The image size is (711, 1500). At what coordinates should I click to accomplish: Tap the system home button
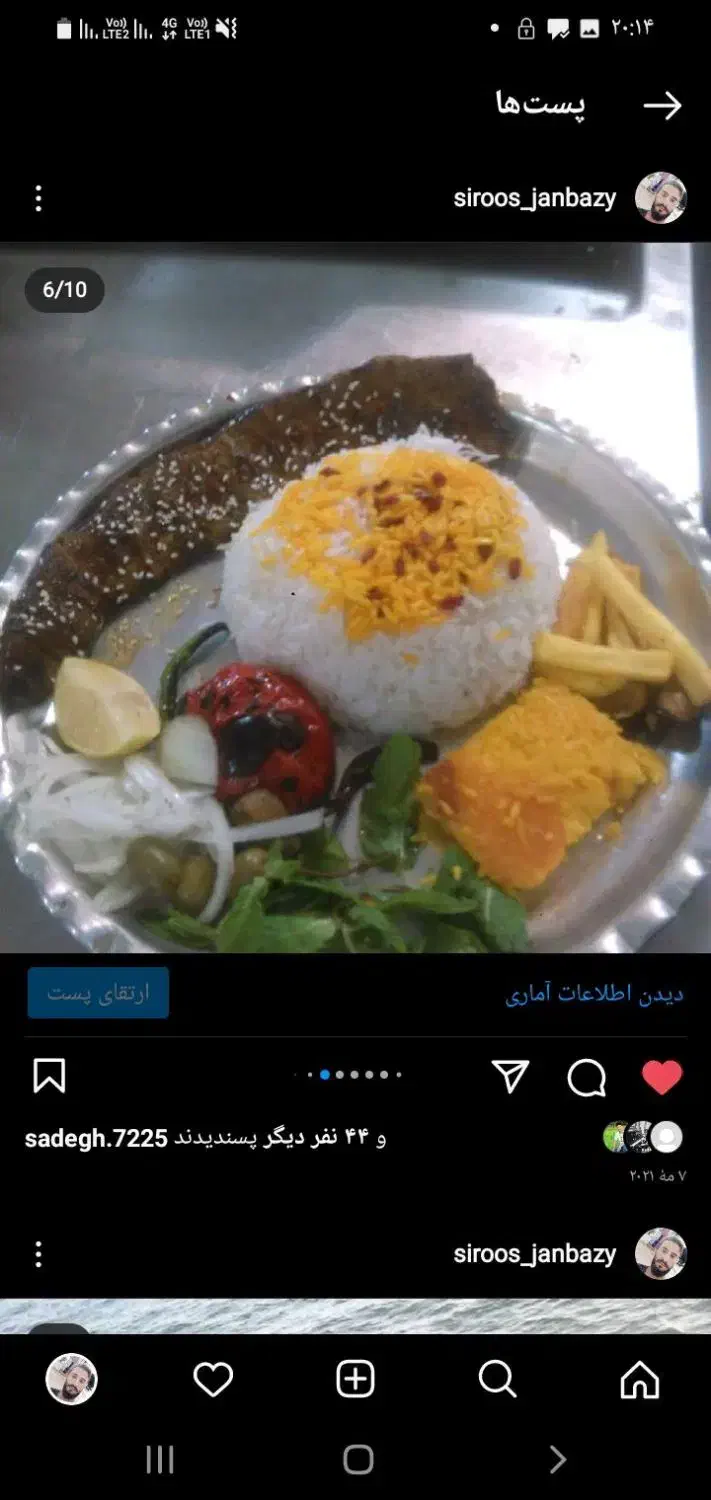coord(358,1460)
